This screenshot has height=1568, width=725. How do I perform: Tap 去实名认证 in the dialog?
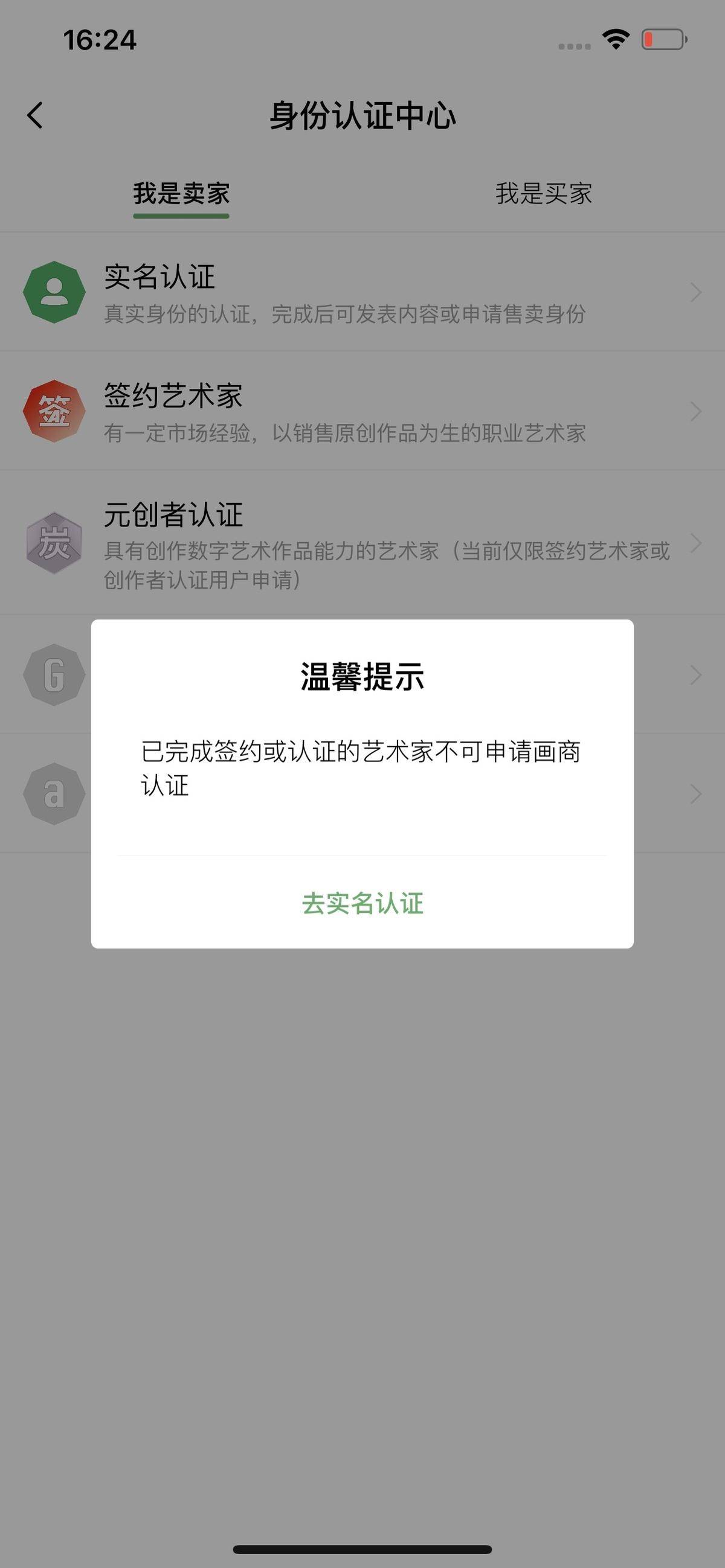tap(362, 903)
